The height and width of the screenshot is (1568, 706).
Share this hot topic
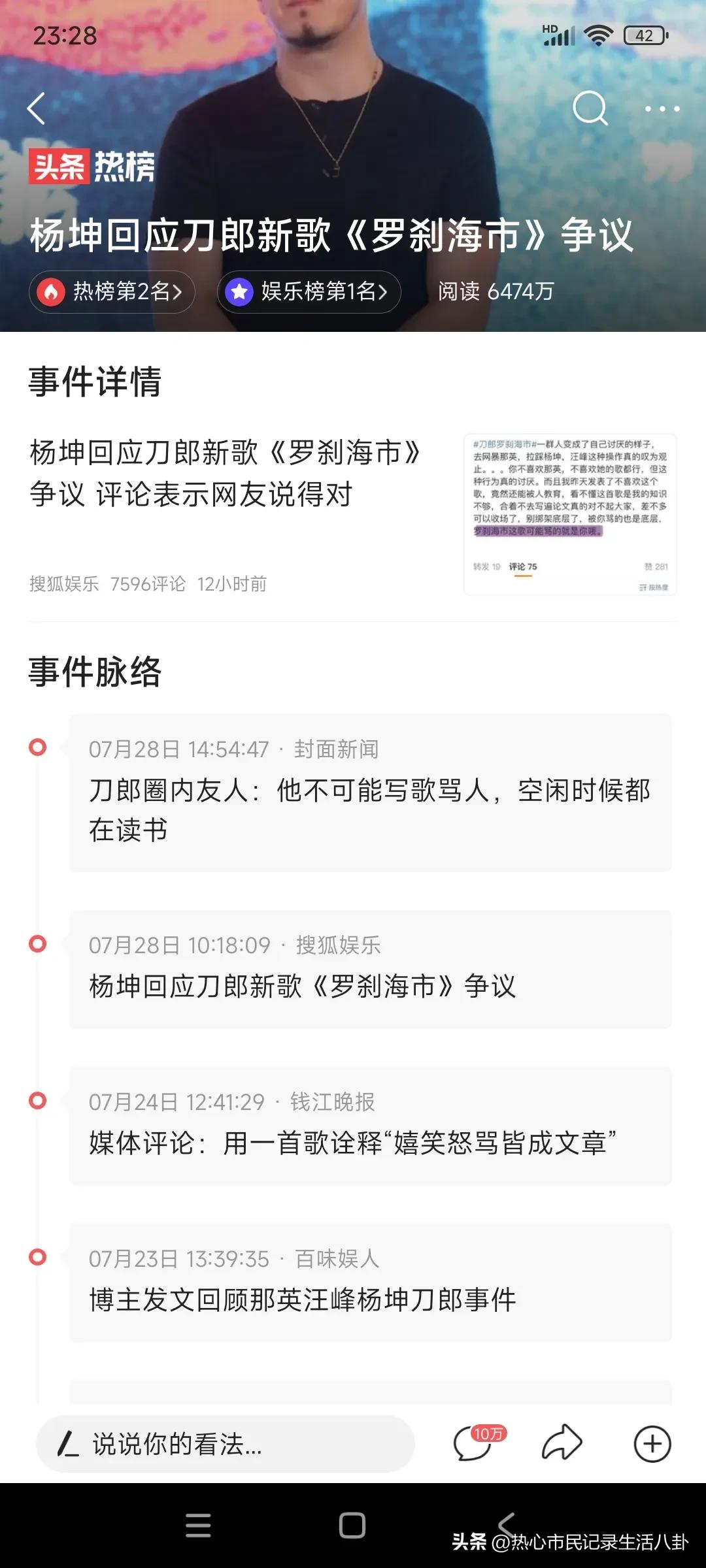[562, 1443]
